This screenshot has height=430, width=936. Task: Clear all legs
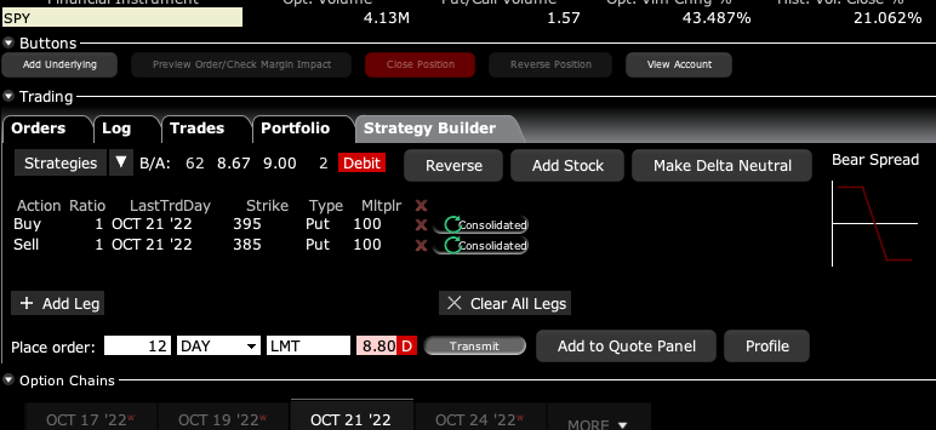506,303
